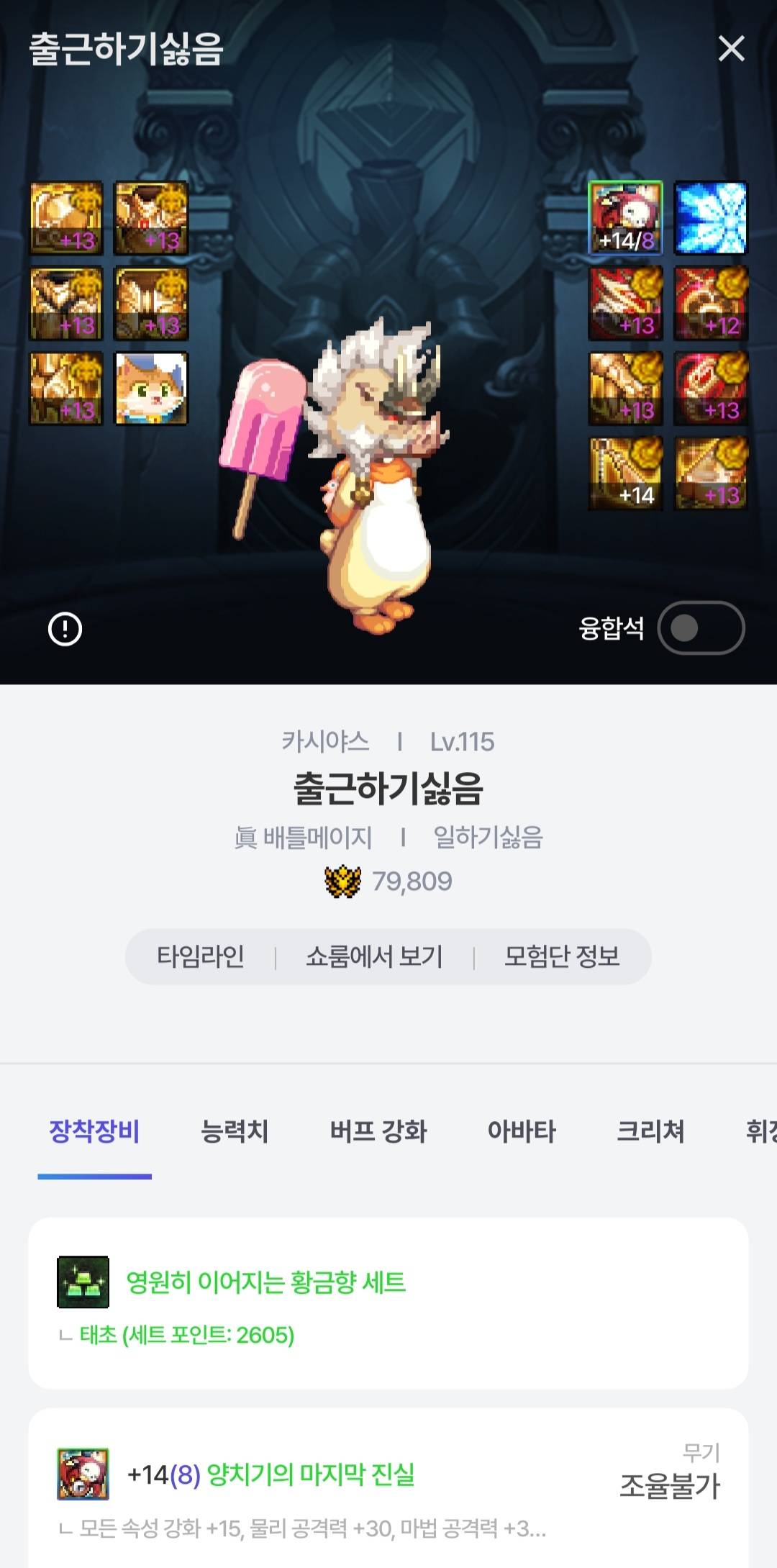Tap the cat icon equipment slot
777x1568 pixels.
coord(151,389)
